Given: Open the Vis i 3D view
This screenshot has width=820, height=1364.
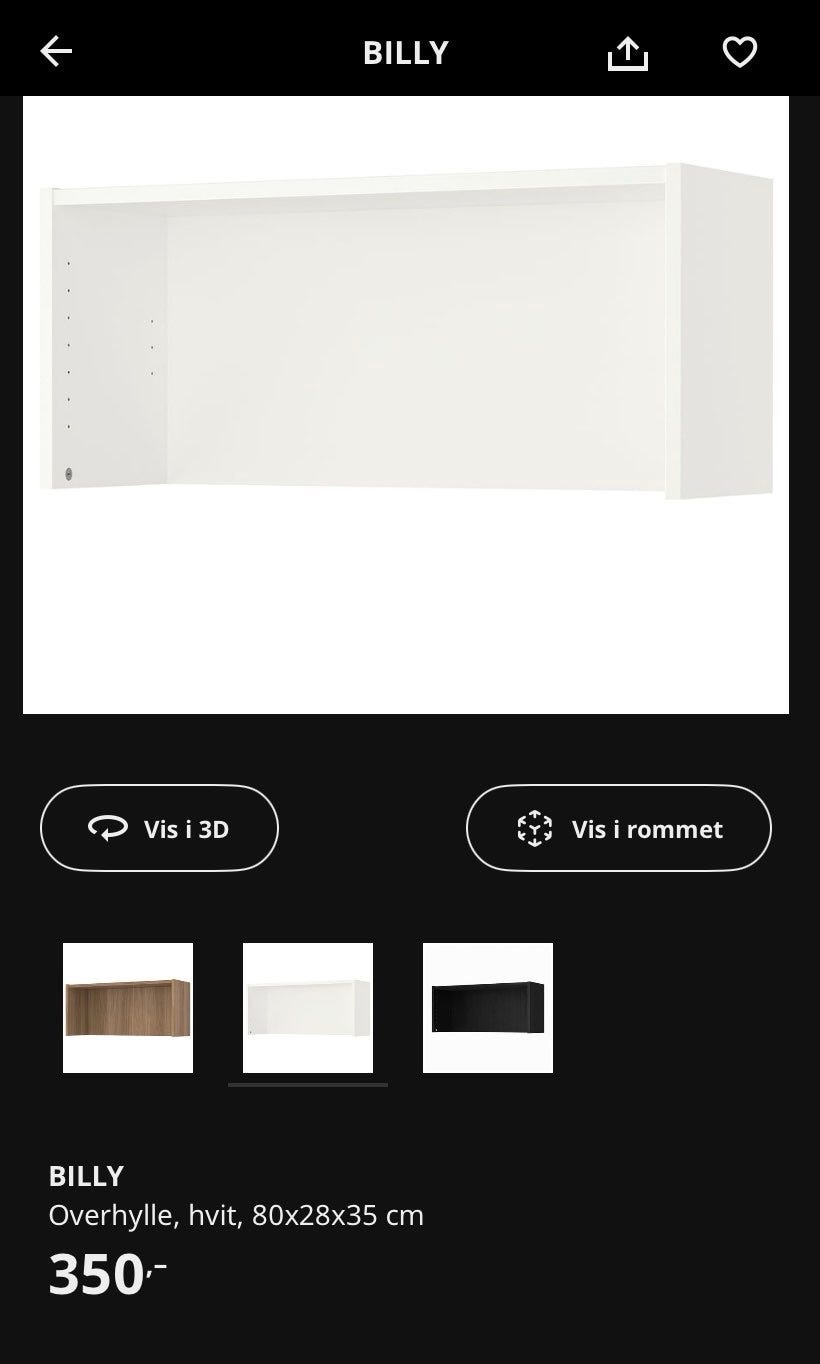Looking at the screenshot, I should click(x=159, y=828).
